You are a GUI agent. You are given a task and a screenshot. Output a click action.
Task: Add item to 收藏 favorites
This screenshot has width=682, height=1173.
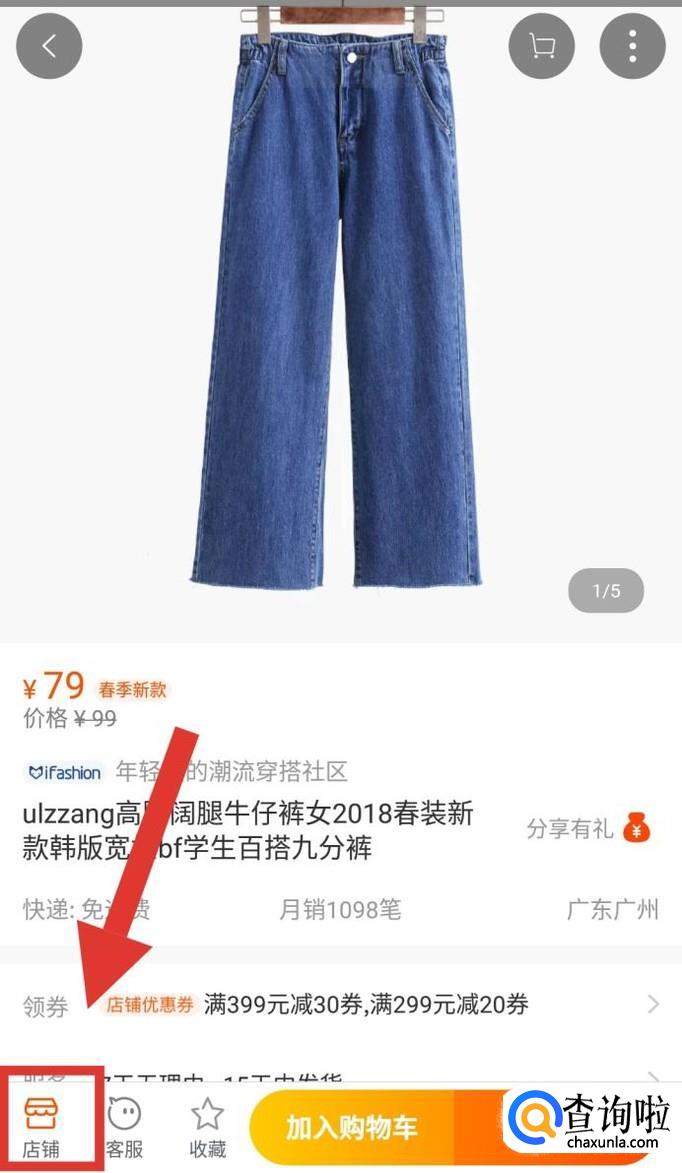click(x=207, y=1126)
